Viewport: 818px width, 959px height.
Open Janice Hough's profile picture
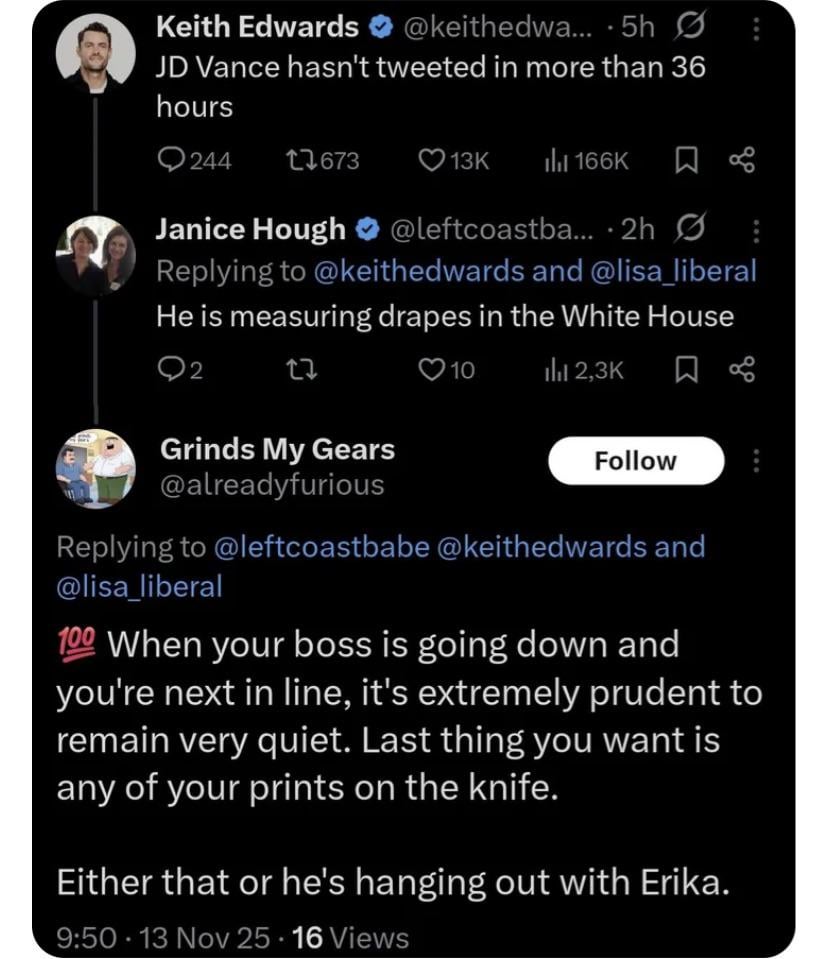click(x=94, y=257)
